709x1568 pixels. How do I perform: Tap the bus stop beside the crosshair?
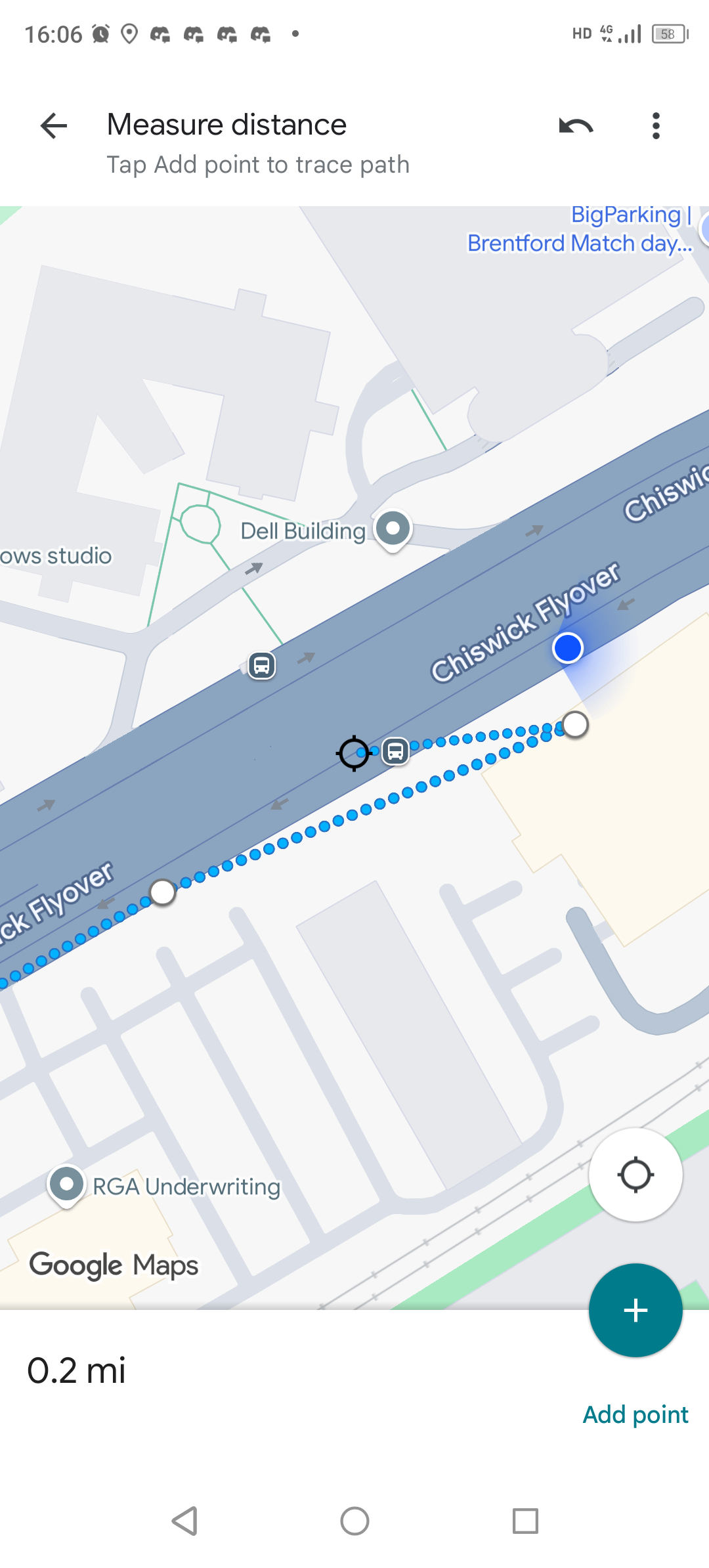[x=395, y=751]
